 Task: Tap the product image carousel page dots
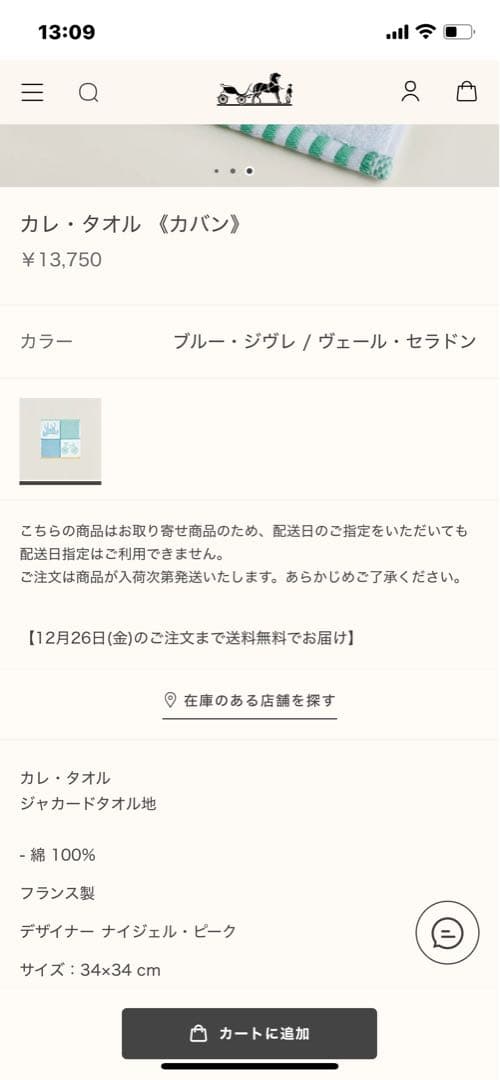[233, 171]
